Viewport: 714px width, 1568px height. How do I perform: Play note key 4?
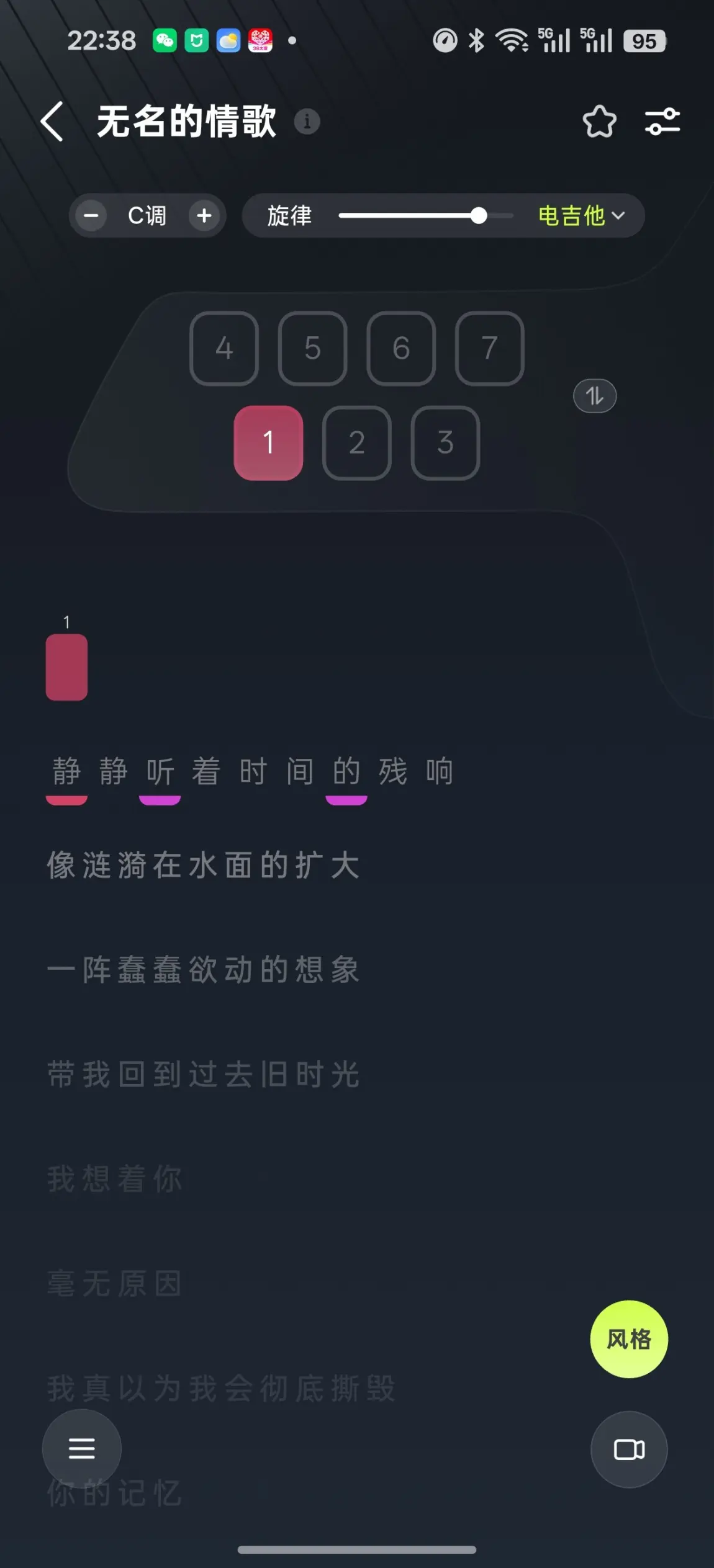[x=224, y=348]
